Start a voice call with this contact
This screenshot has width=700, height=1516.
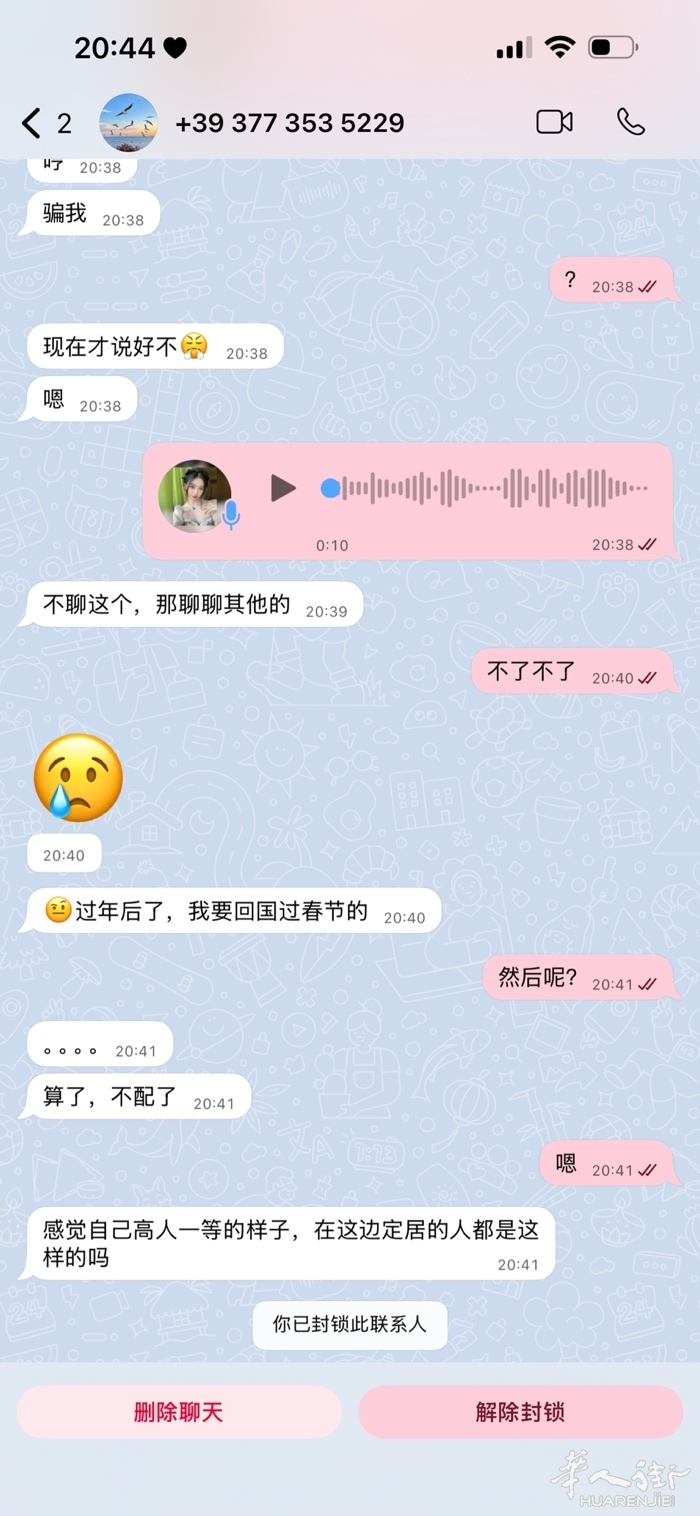[x=631, y=122]
